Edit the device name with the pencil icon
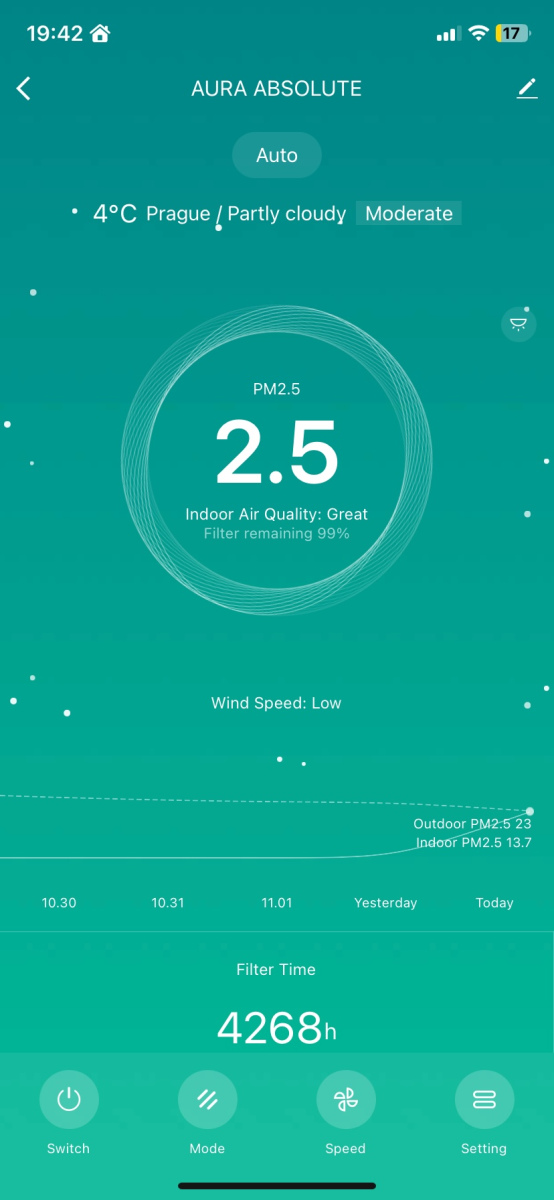The height and width of the screenshot is (1200, 554). point(527,88)
